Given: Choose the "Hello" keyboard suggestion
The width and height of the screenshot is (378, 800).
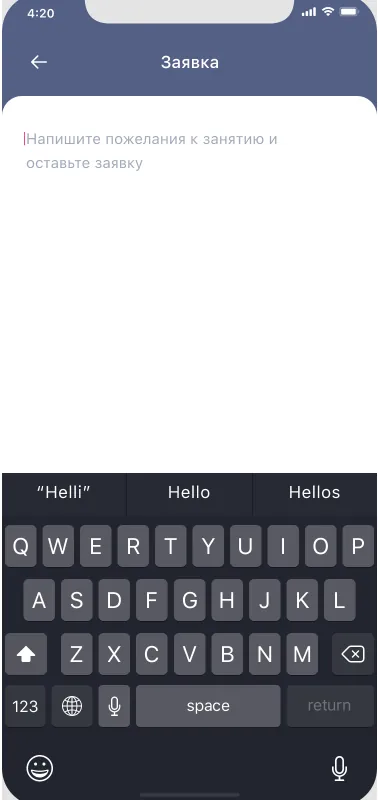Looking at the screenshot, I should tap(189, 492).
